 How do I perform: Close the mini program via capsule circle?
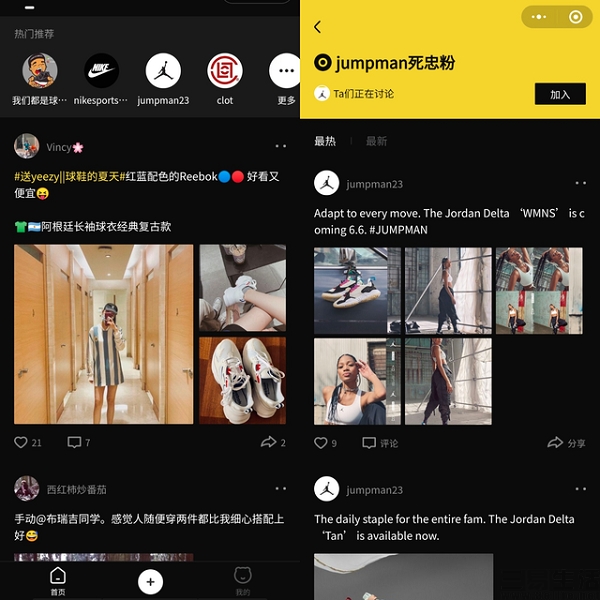click(575, 17)
